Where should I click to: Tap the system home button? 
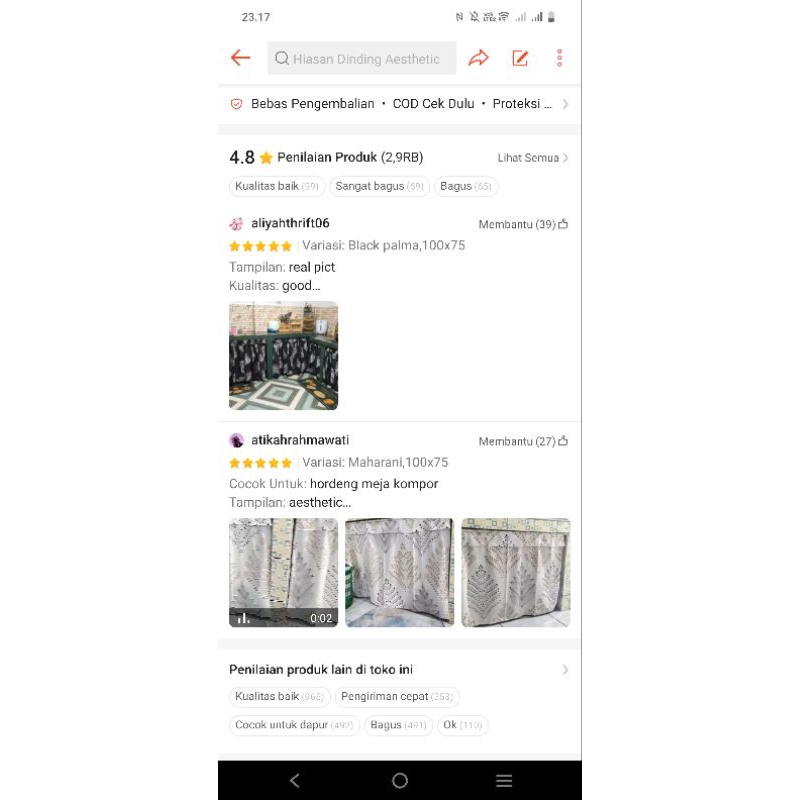coord(400,780)
